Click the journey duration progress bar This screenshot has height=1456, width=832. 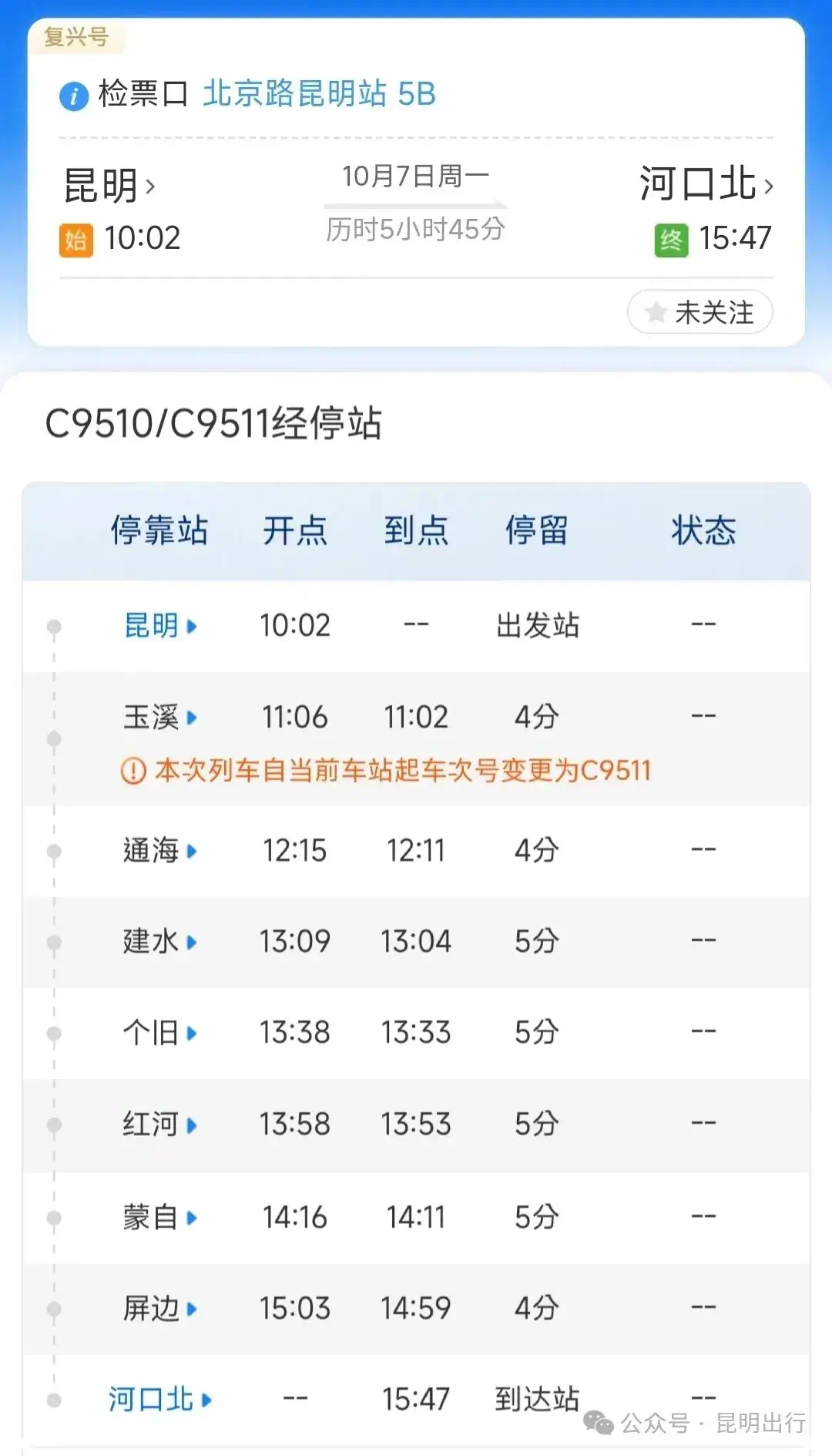coord(416,206)
